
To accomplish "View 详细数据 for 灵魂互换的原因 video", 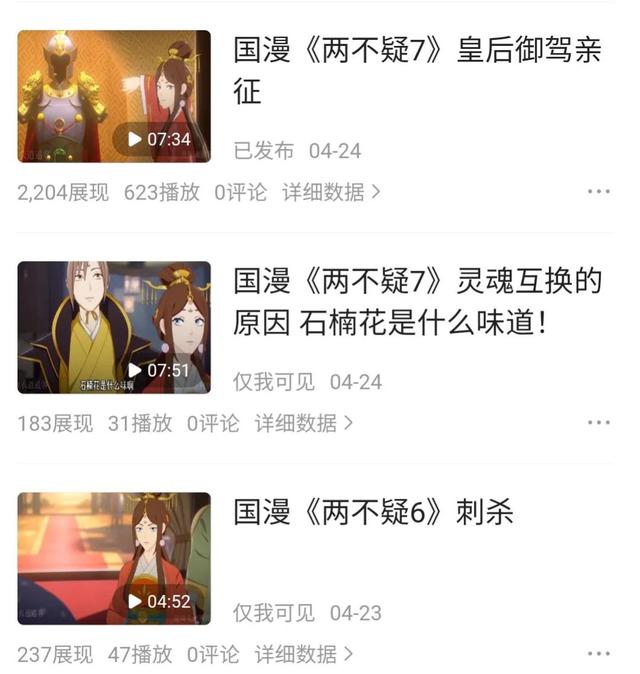I will 303,423.
